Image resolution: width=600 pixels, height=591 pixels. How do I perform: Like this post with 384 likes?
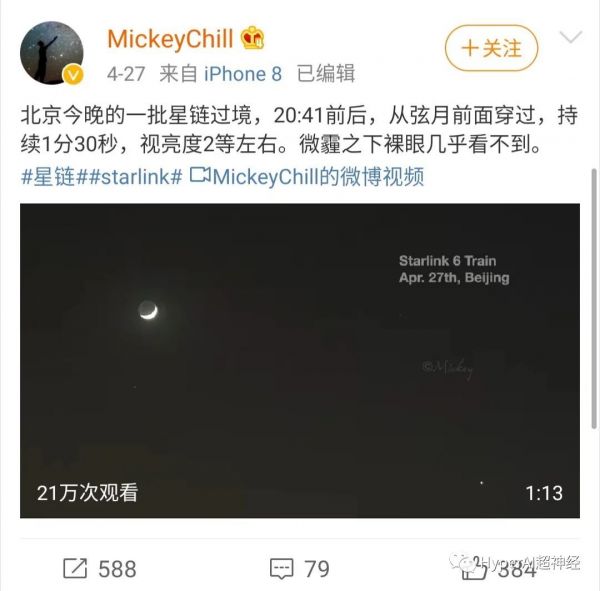pyautogui.click(x=498, y=569)
